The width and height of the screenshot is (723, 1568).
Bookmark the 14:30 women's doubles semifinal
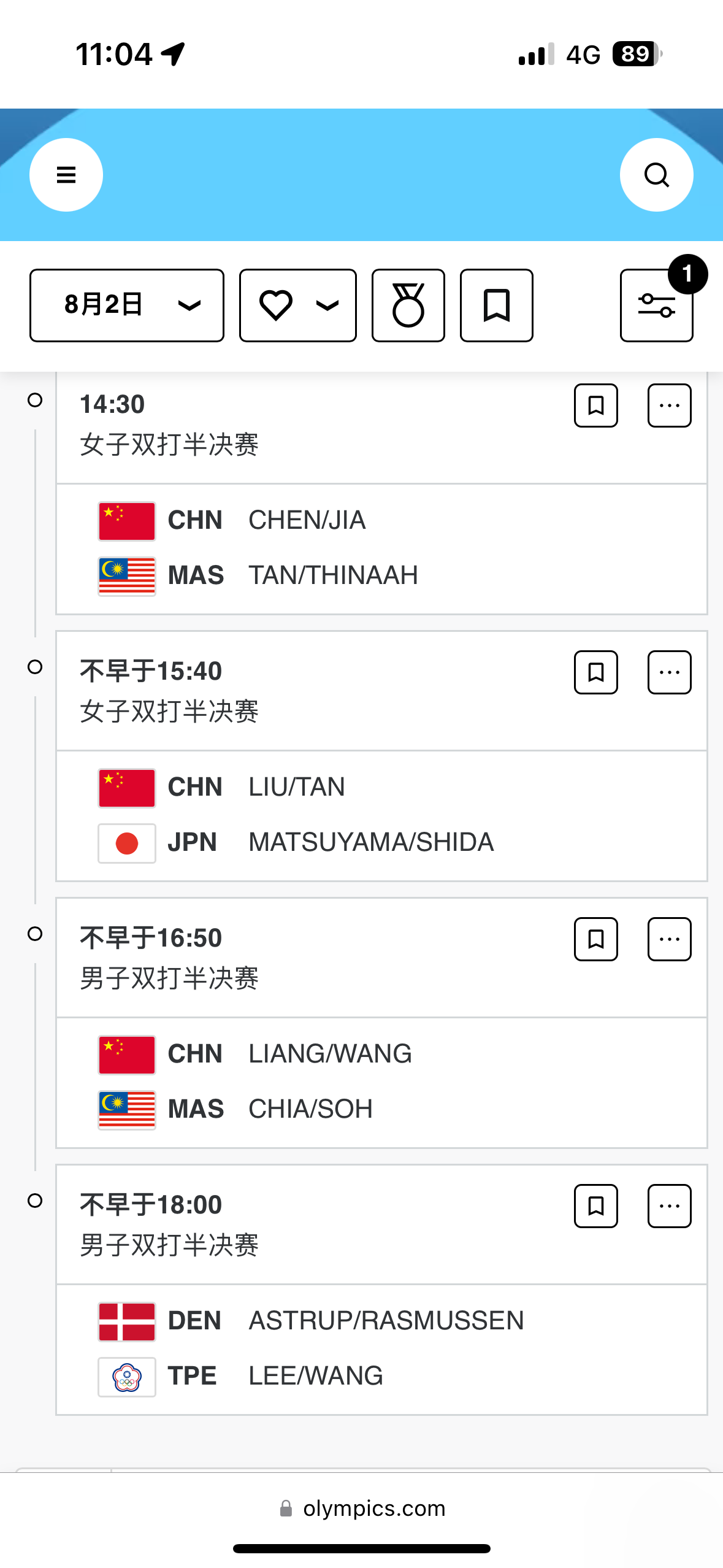point(596,405)
